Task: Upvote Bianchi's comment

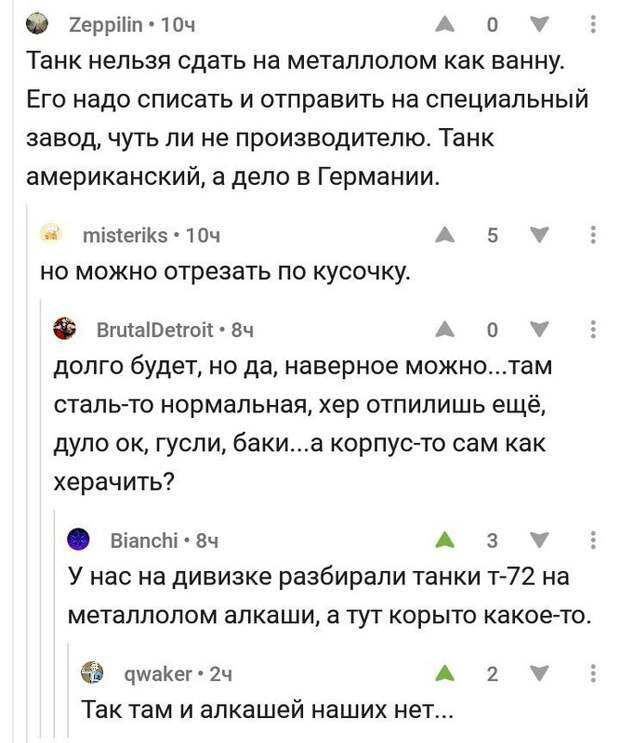Action: [444, 541]
